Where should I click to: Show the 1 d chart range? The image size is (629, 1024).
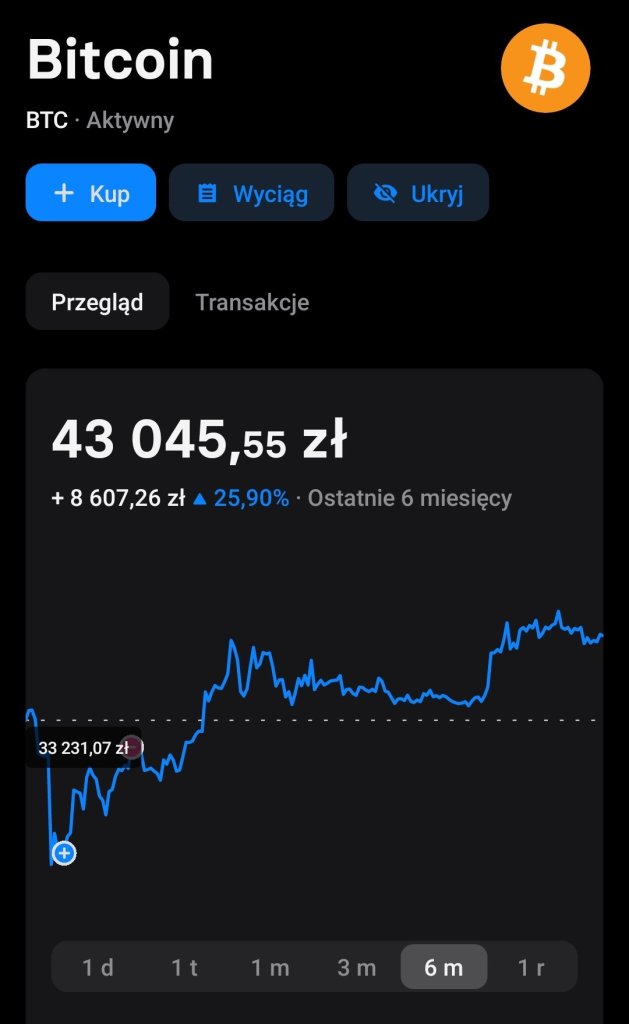click(97, 967)
